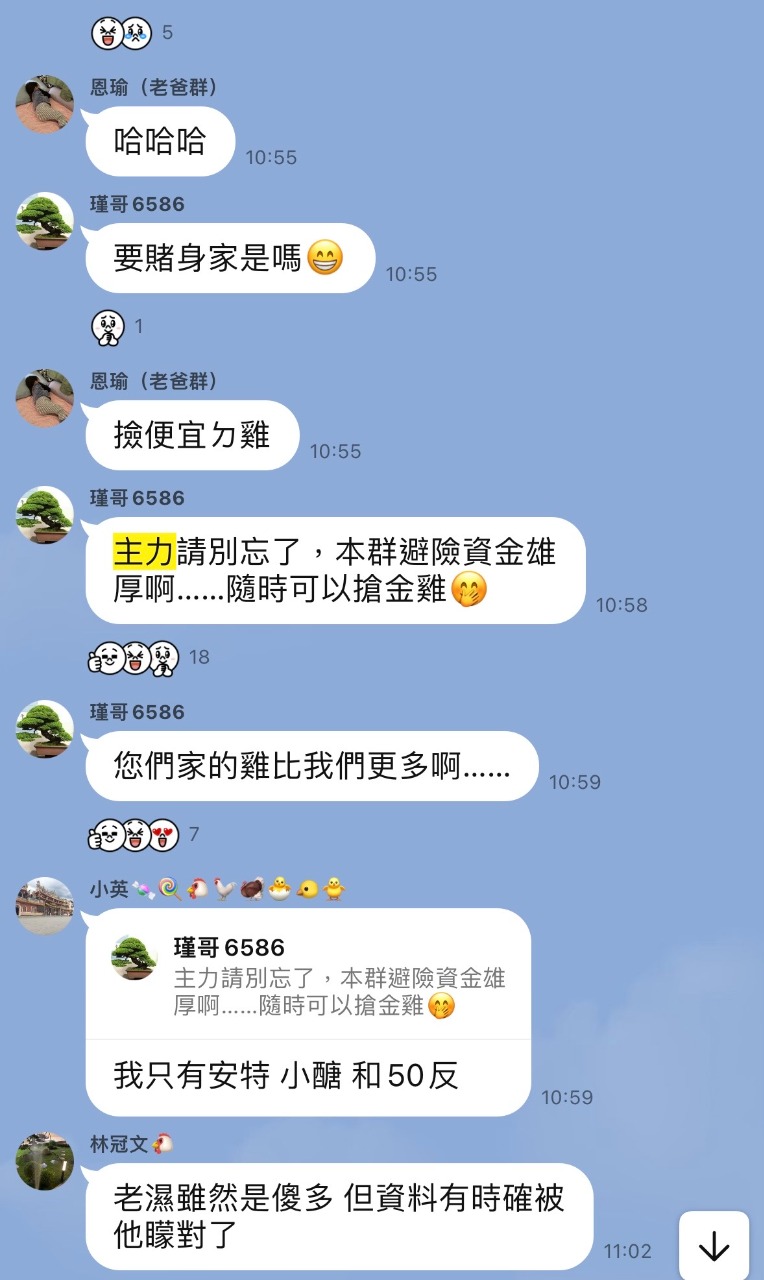Open 恩瑜's avatar beside 哈哈哈 message
This screenshot has width=764, height=1280.
45,104
